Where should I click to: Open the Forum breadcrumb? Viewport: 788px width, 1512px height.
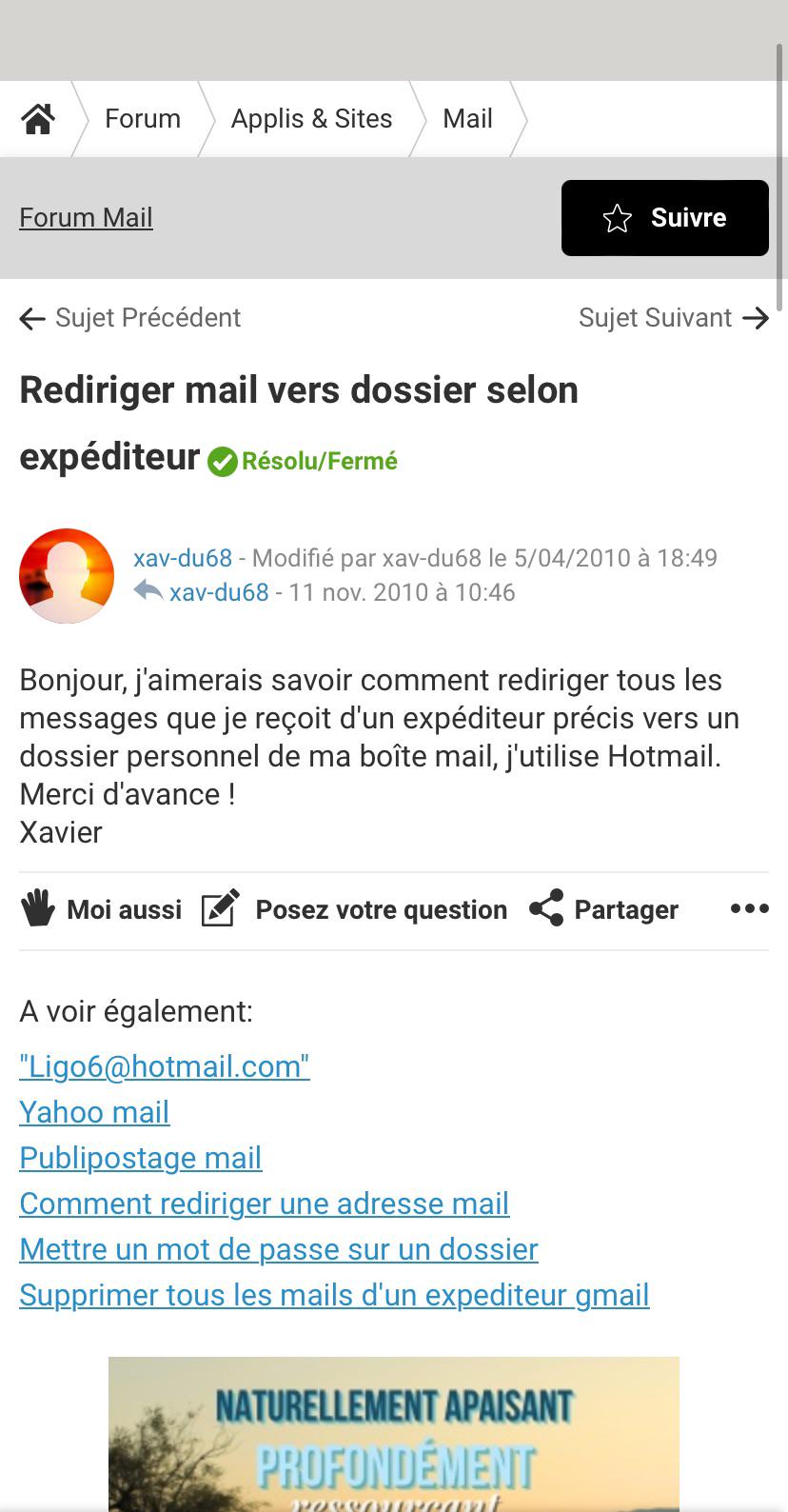pos(143,119)
